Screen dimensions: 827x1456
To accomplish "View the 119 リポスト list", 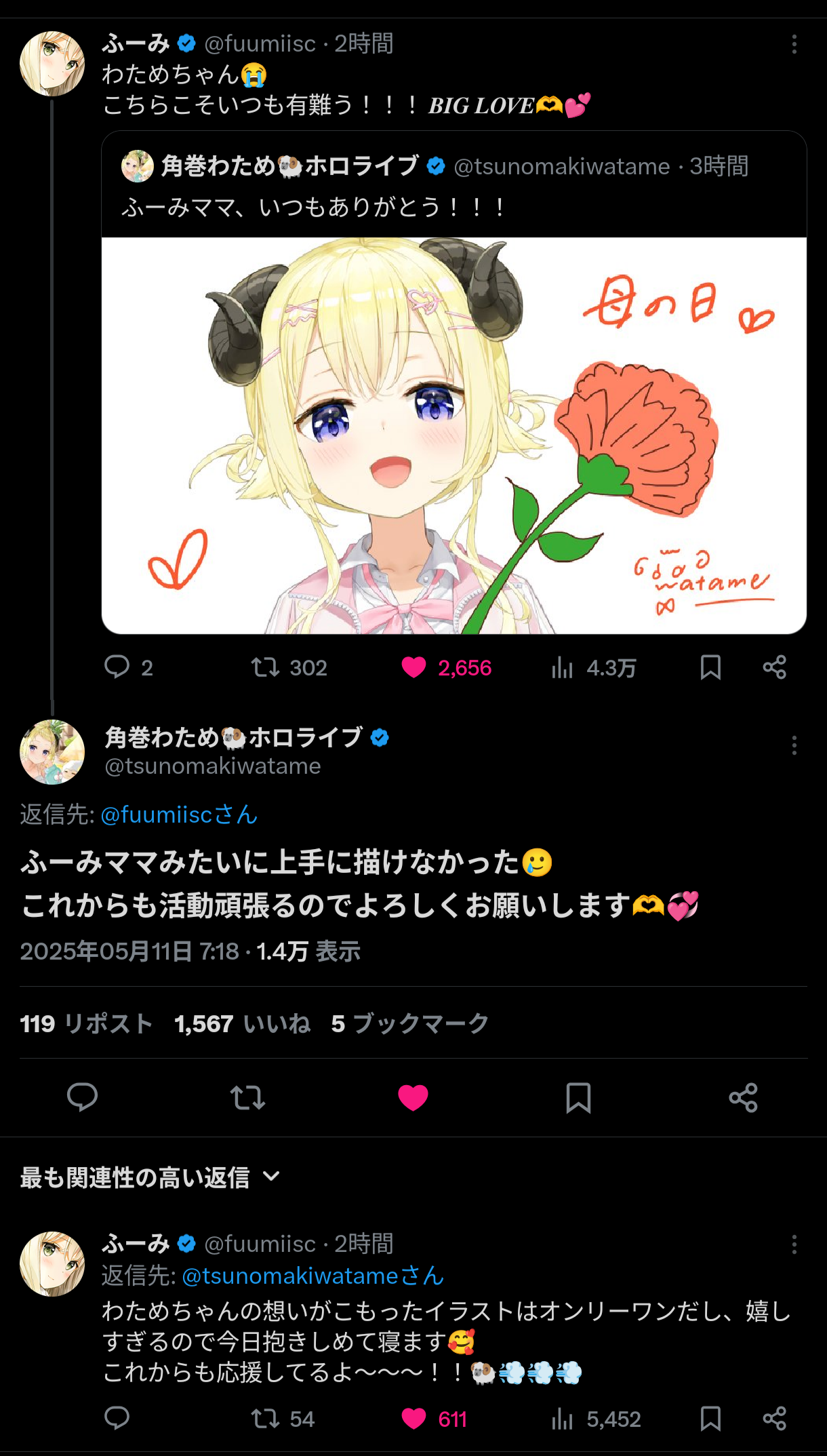I will click(87, 1023).
